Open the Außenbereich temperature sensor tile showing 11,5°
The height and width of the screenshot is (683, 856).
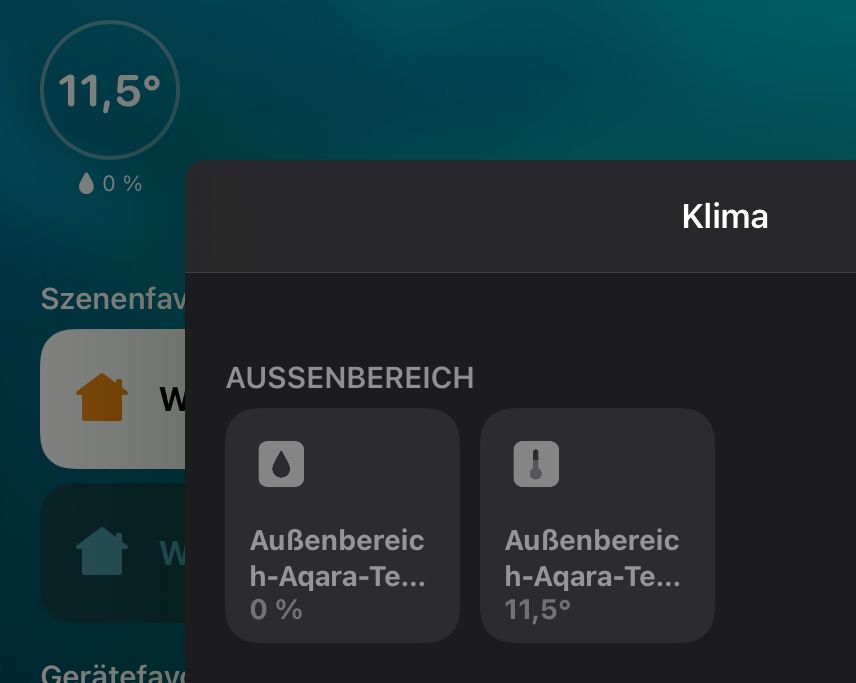[x=597, y=525]
